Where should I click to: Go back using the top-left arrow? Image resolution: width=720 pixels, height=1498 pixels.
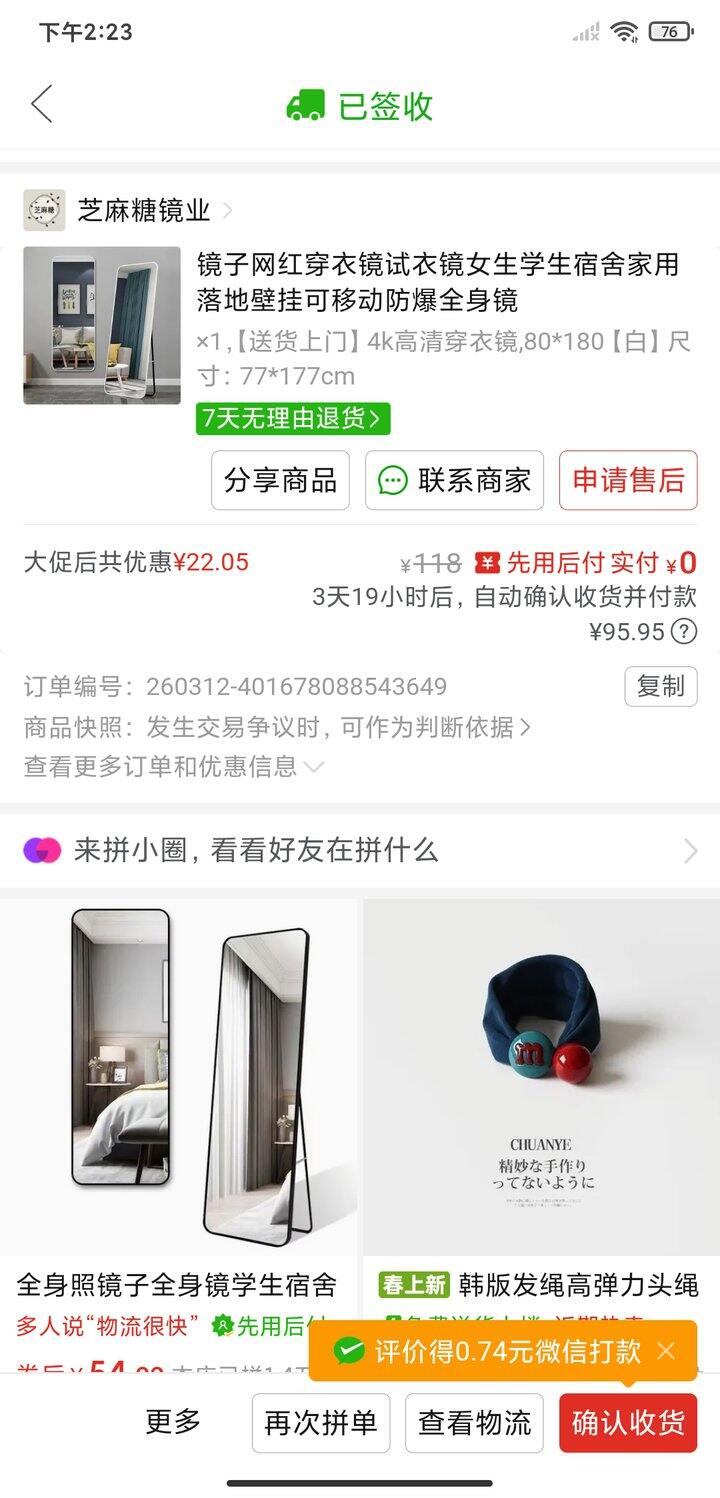coord(42,105)
